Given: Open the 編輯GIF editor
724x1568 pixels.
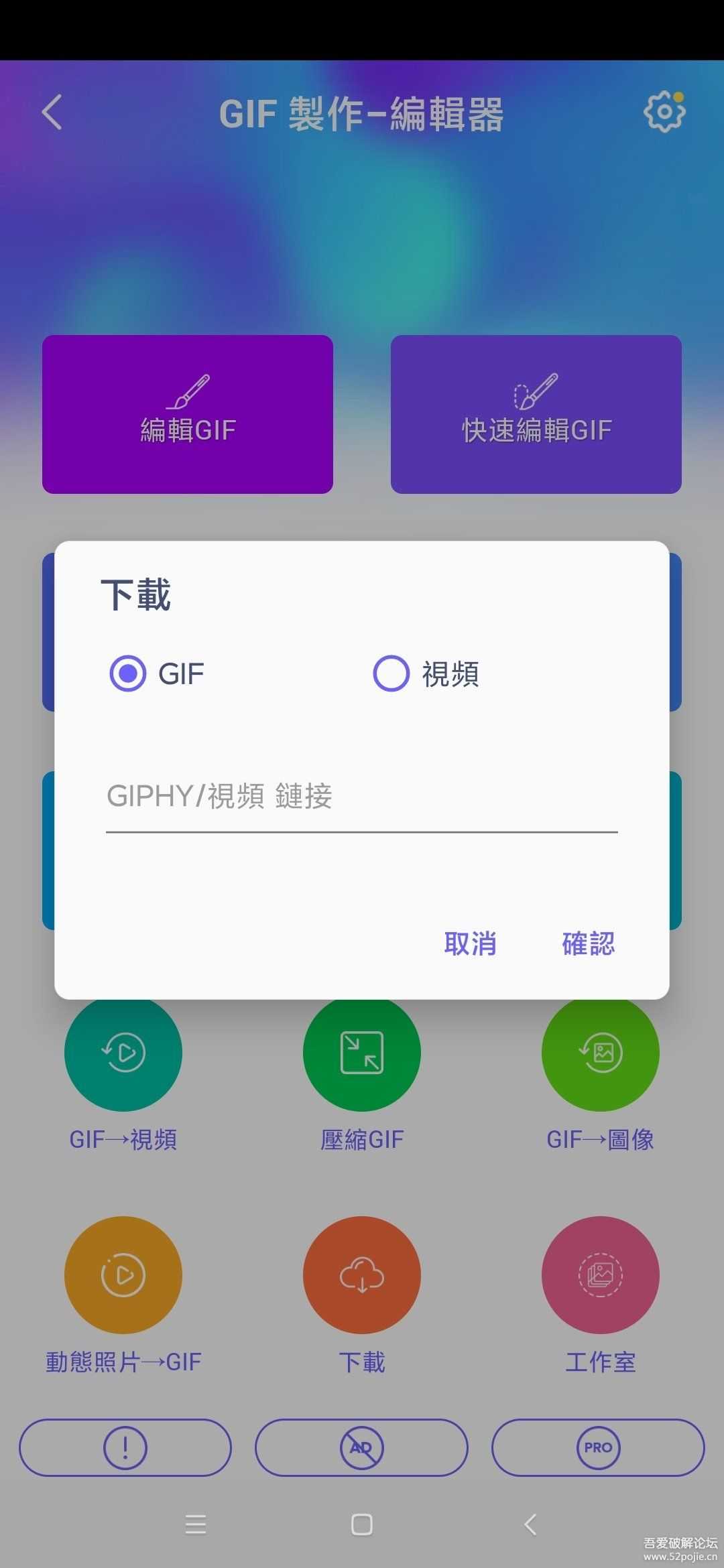Looking at the screenshot, I should [188, 414].
